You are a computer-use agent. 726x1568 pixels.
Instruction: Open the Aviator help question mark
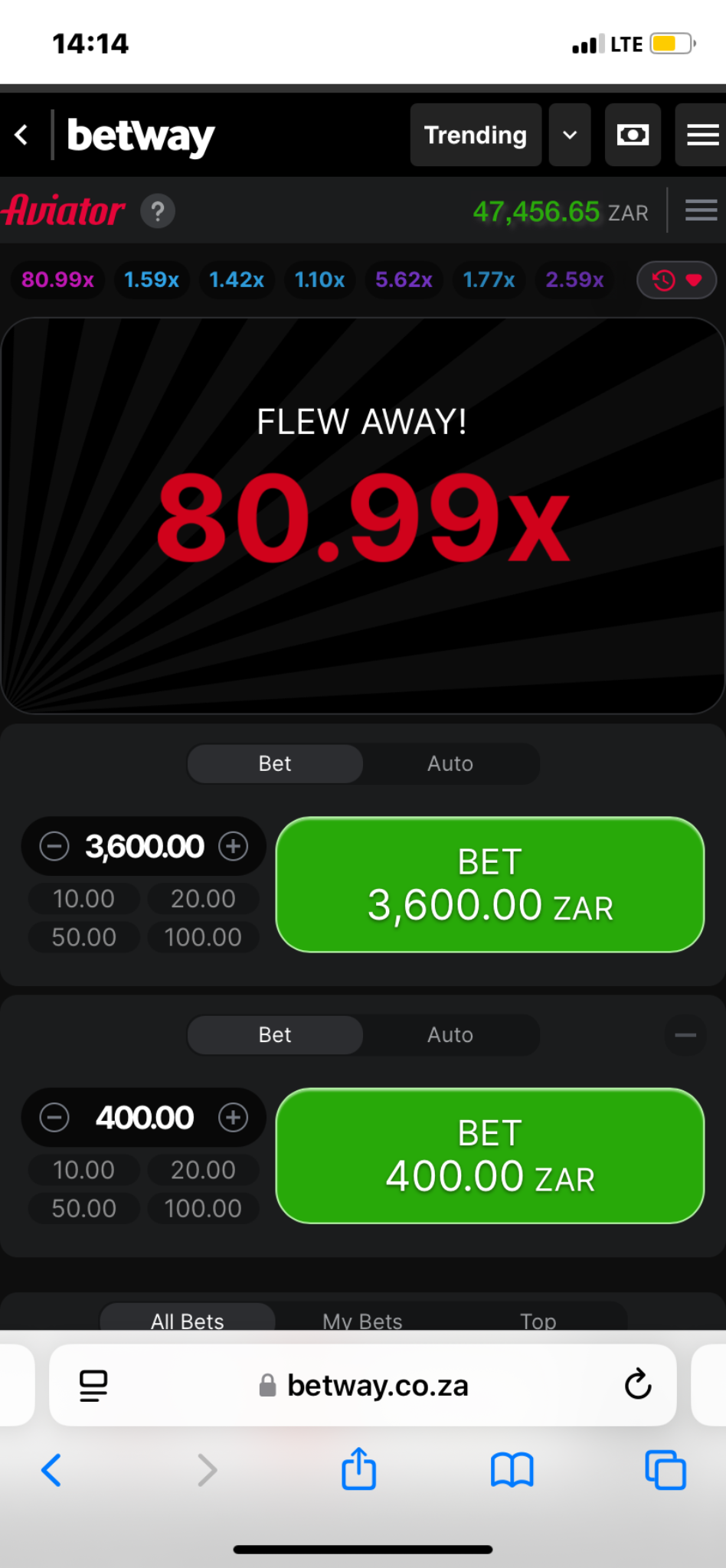158,211
